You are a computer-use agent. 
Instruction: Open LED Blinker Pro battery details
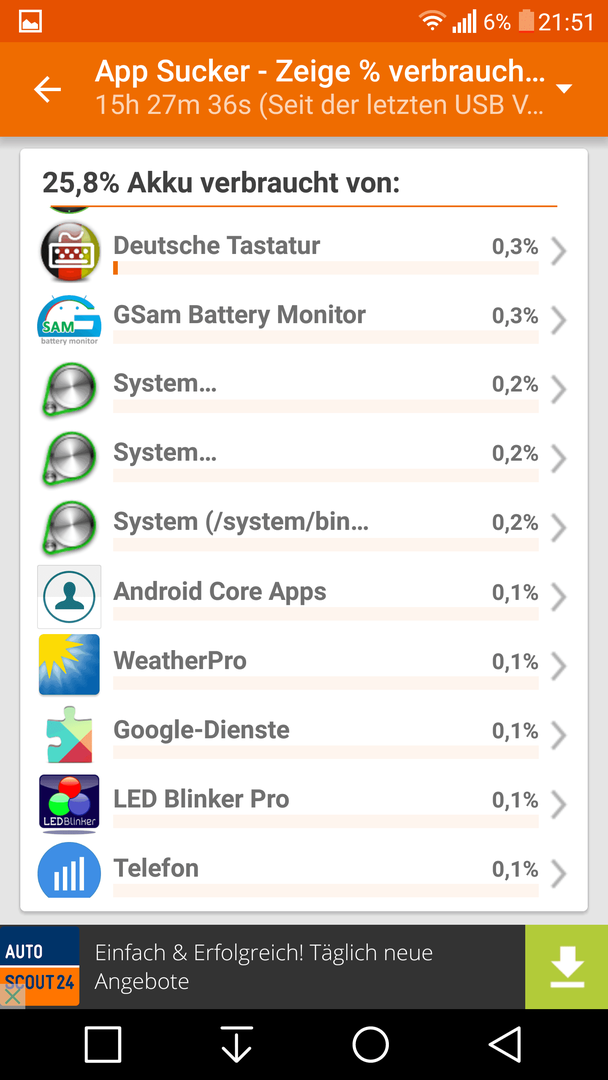[304, 803]
